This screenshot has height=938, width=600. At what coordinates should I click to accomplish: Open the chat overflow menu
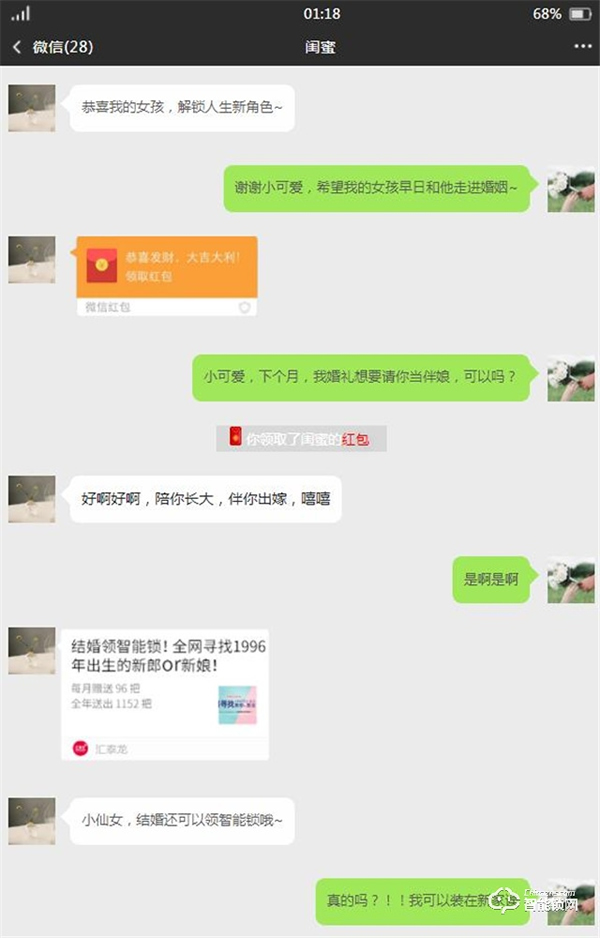click(582, 47)
